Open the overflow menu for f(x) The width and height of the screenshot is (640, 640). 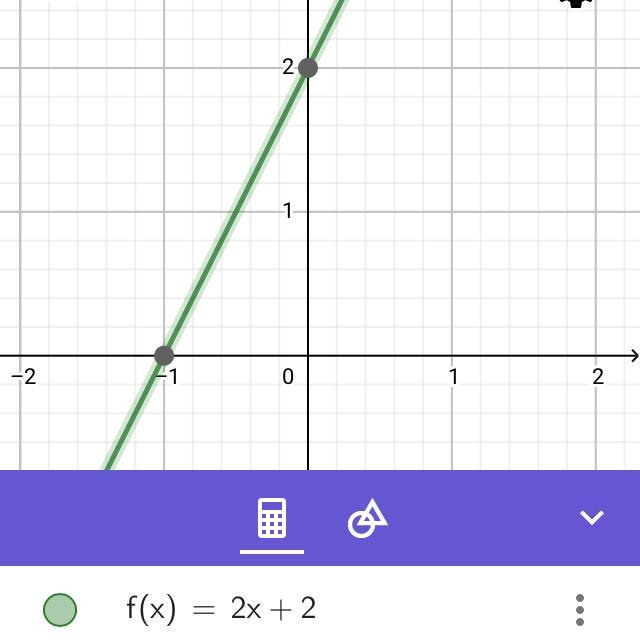click(x=580, y=608)
